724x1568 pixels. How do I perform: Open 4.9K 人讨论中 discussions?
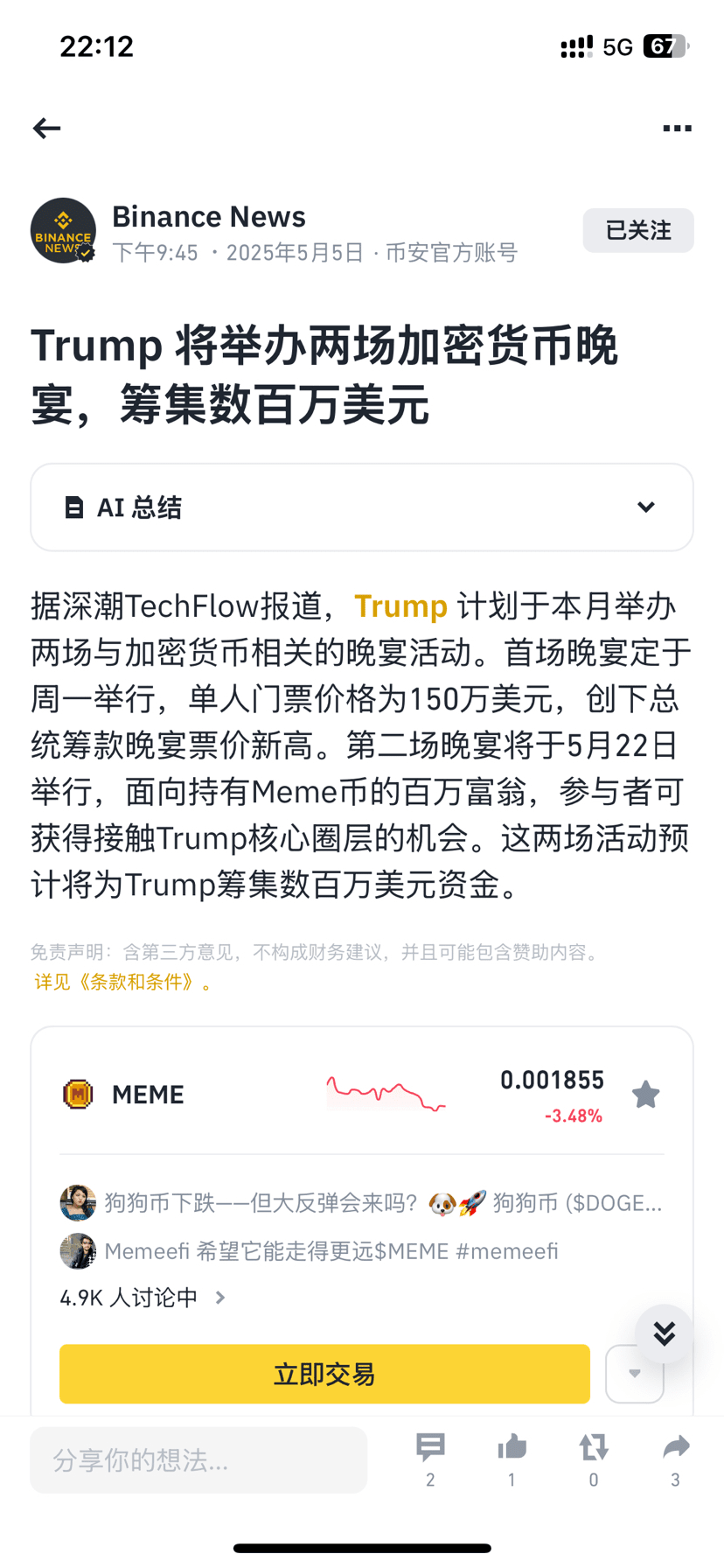coord(140,1298)
